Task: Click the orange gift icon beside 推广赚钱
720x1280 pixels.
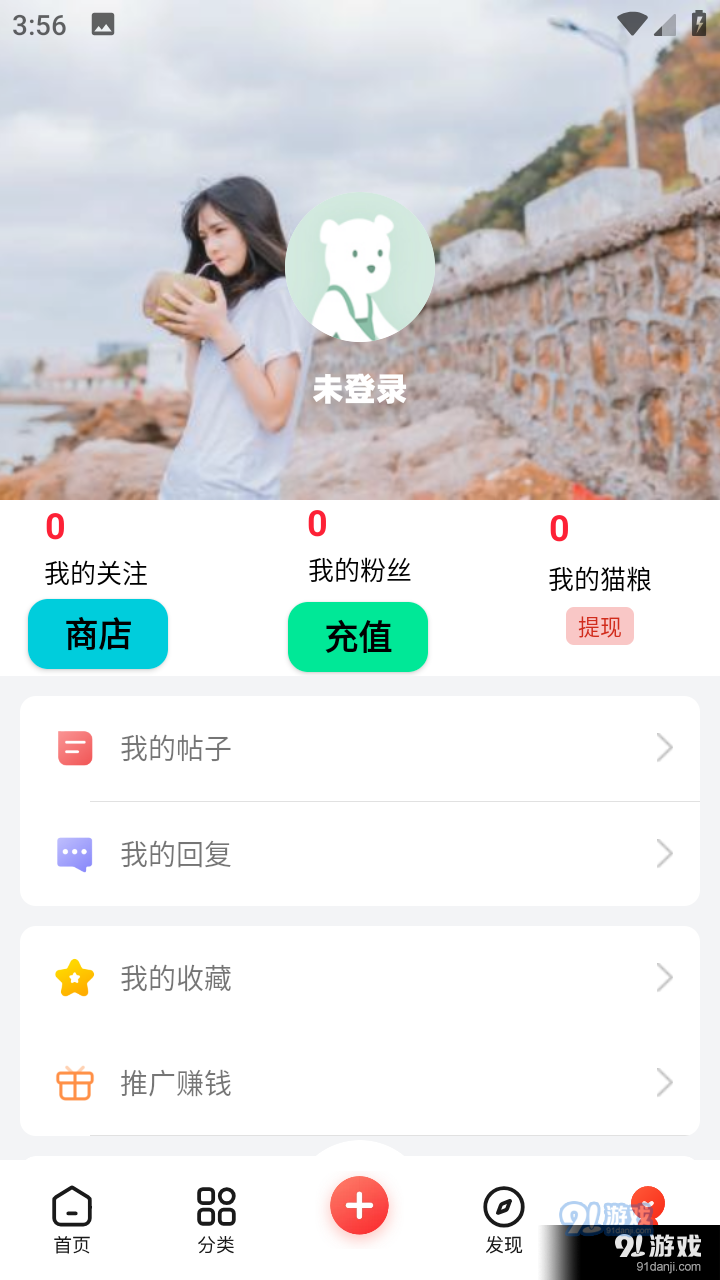Action: (74, 1083)
